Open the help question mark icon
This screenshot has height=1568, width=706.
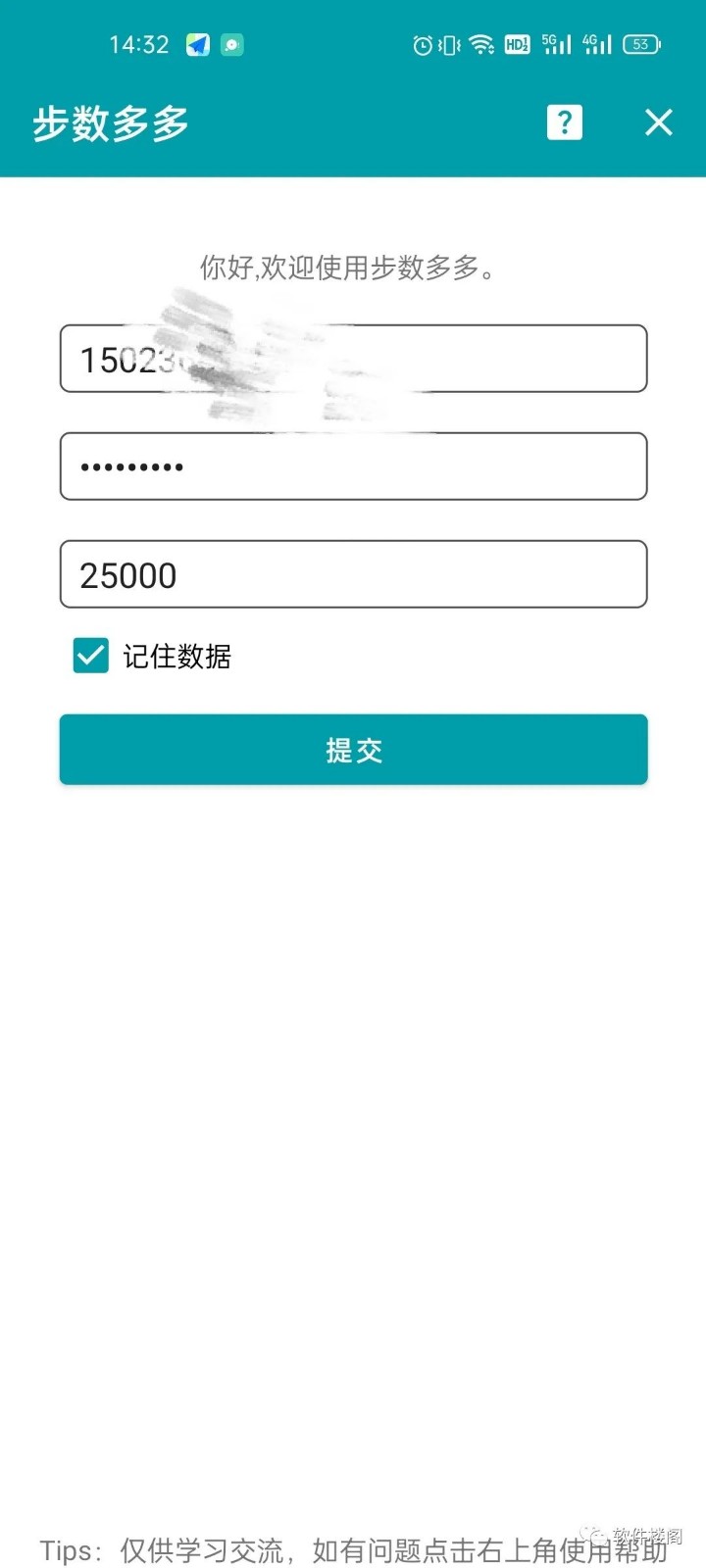564,122
